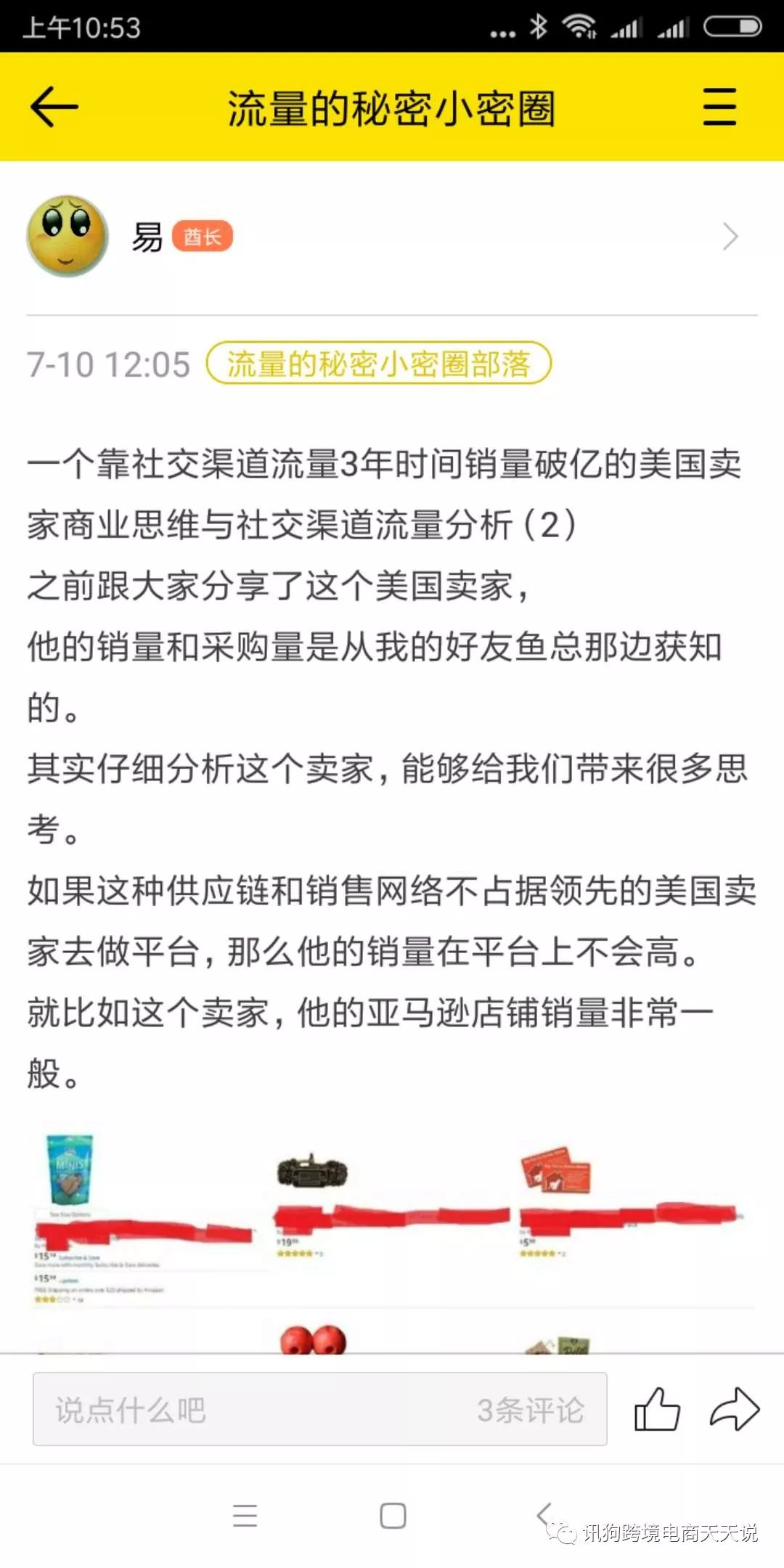View the black bracelet product screenshot

313,1171
